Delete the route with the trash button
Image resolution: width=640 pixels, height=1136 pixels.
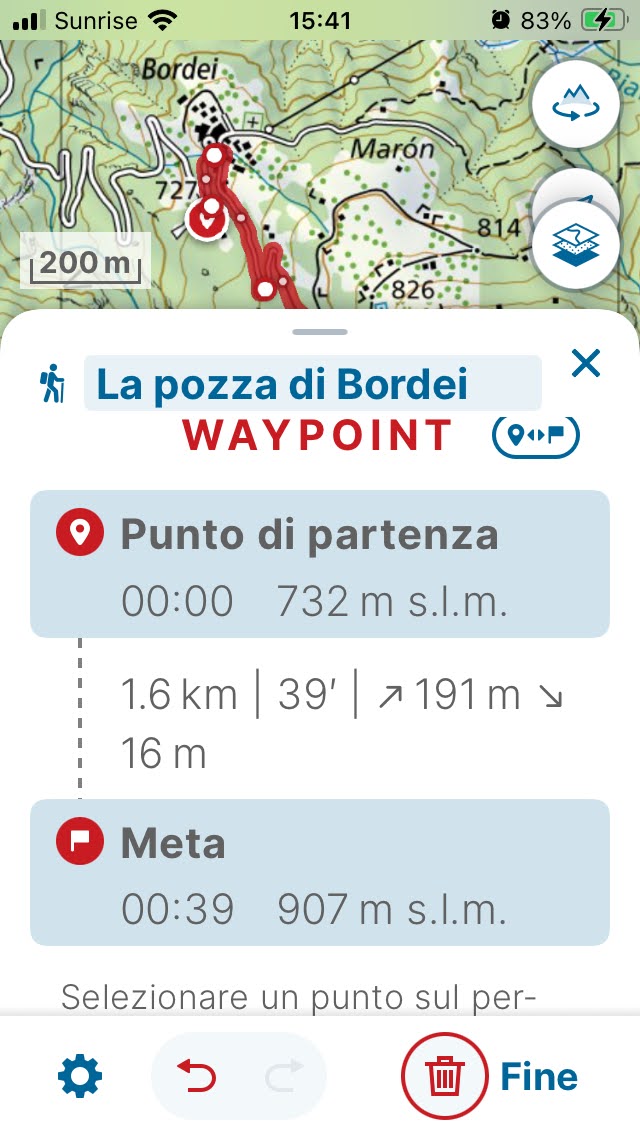click(443, 1077)
